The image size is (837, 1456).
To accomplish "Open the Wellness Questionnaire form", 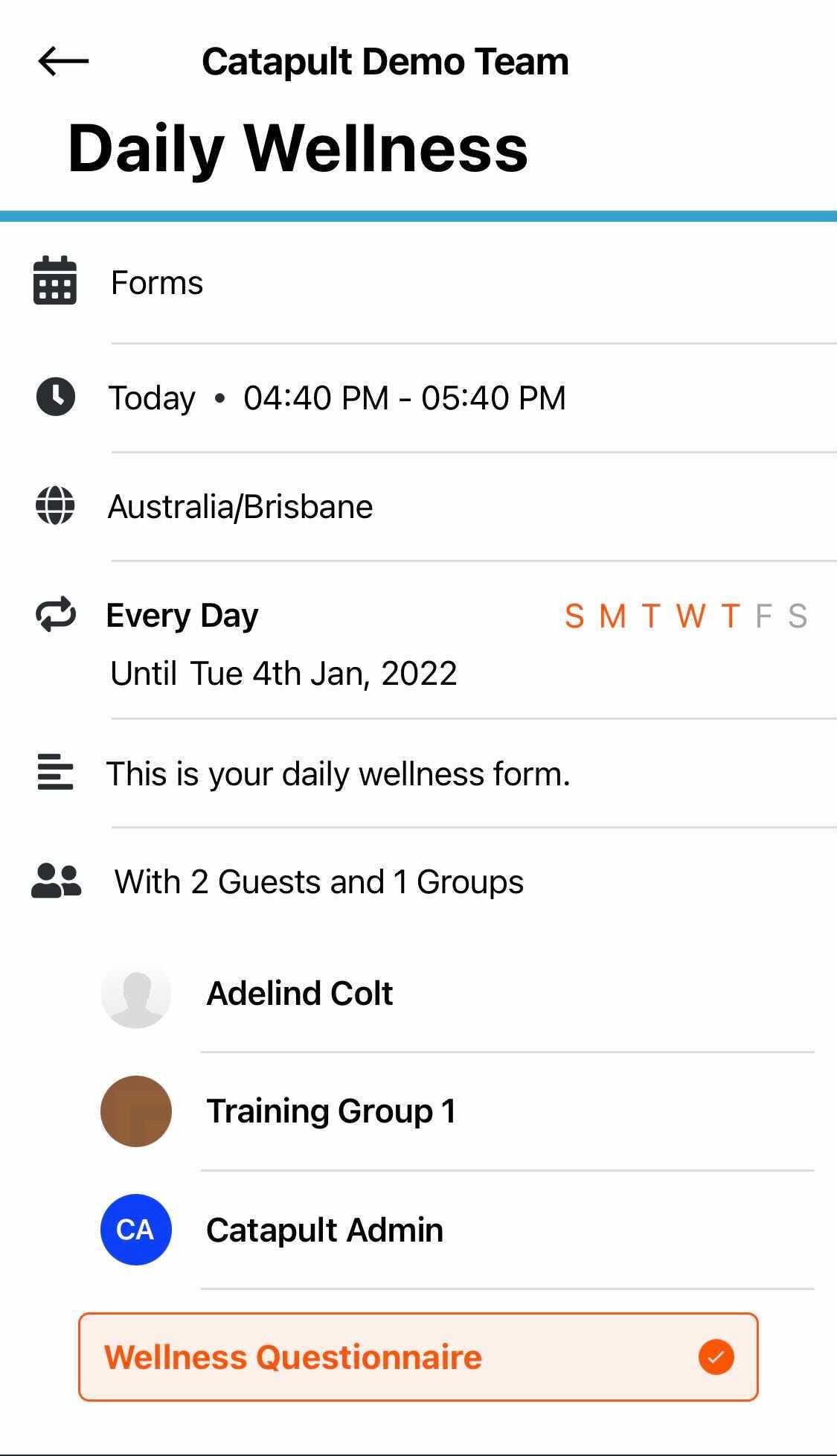I will pos(418,1357).
